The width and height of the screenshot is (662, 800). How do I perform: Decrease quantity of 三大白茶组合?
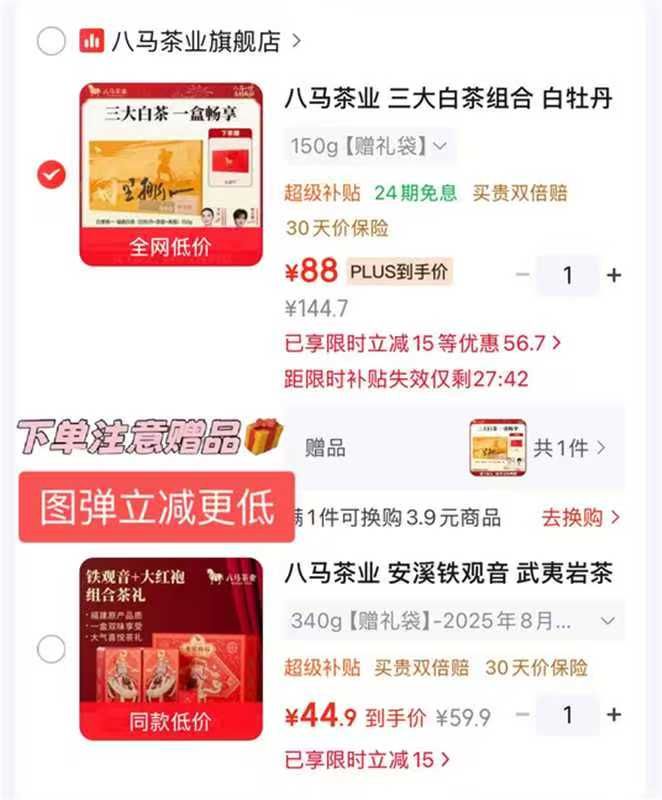(522, 276)
